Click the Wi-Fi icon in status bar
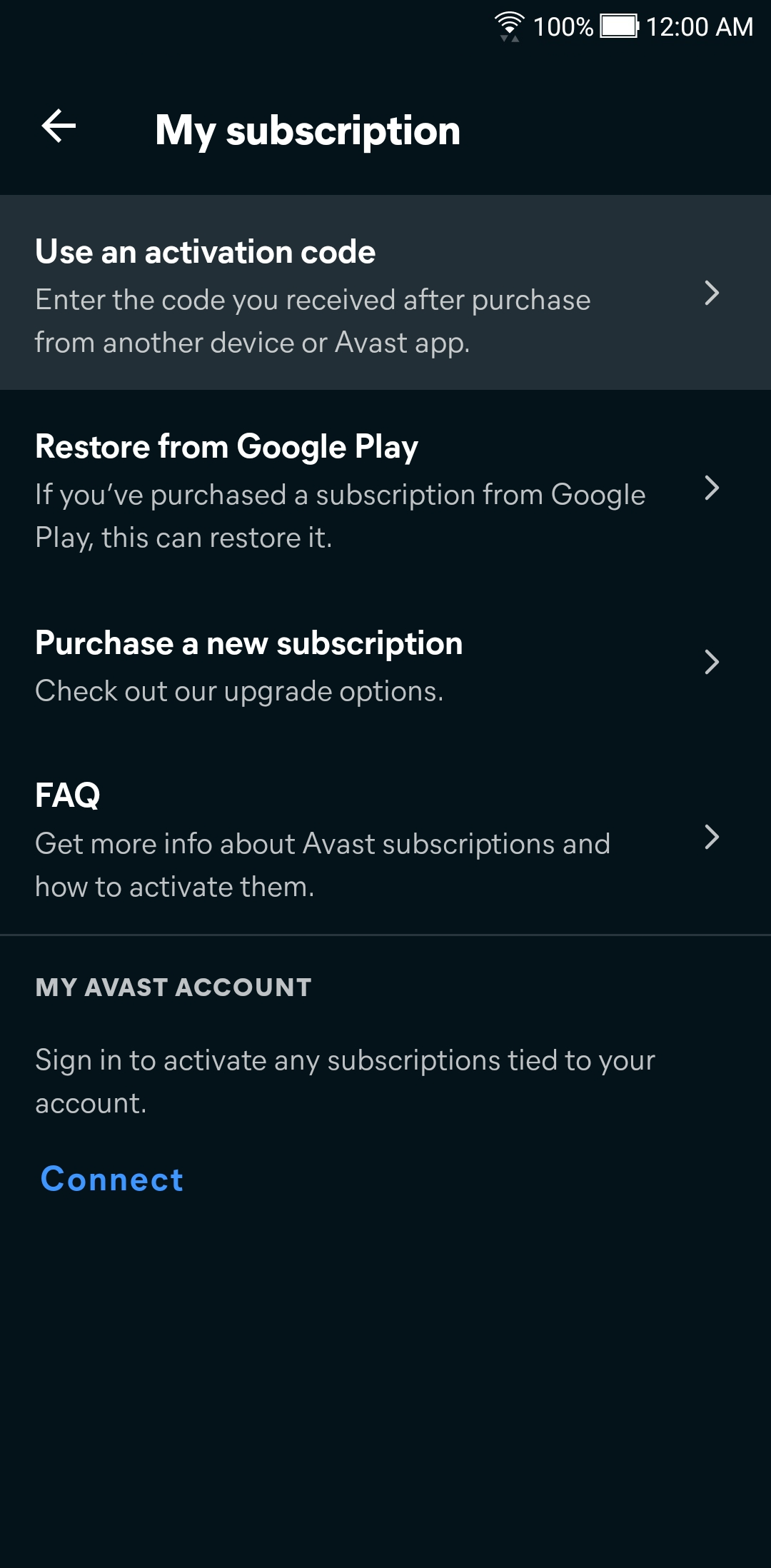Viewport: 771px width, 1568px height. coord(509,26)
